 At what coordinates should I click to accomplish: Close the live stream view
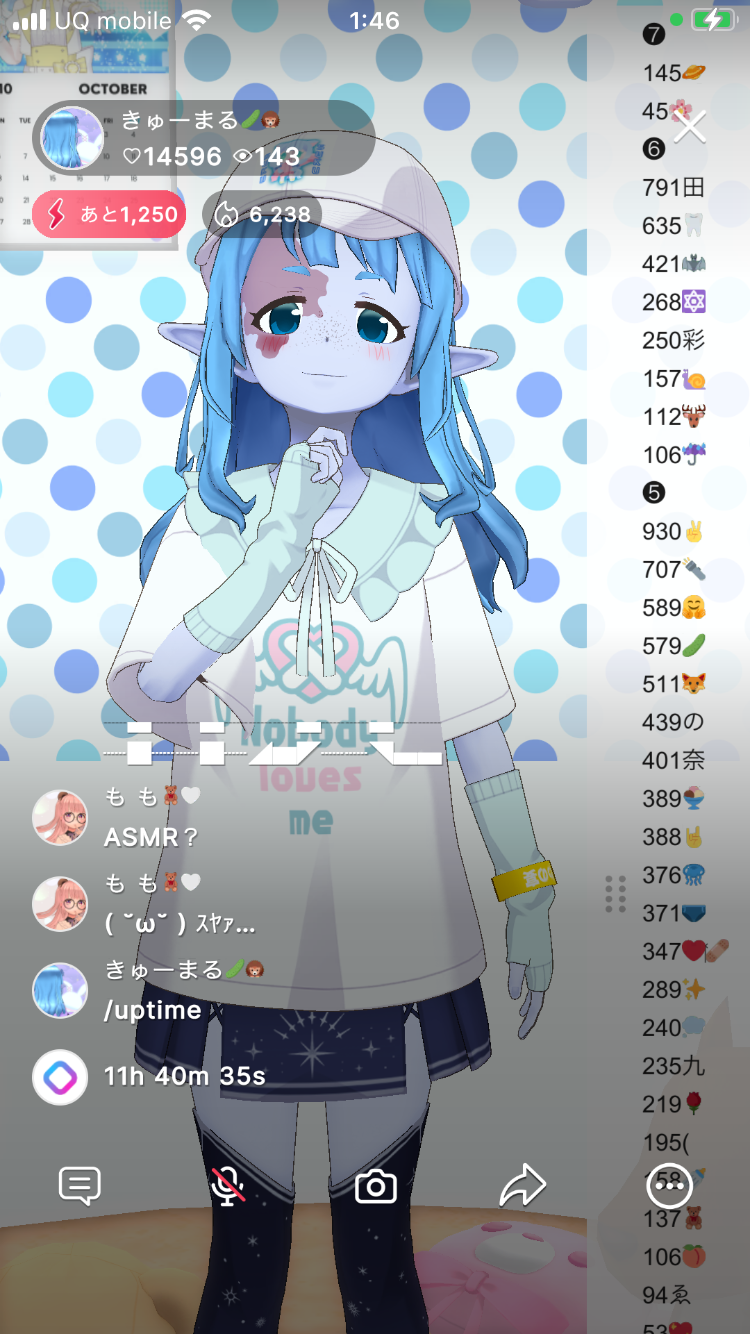click(x=689, y=127)
